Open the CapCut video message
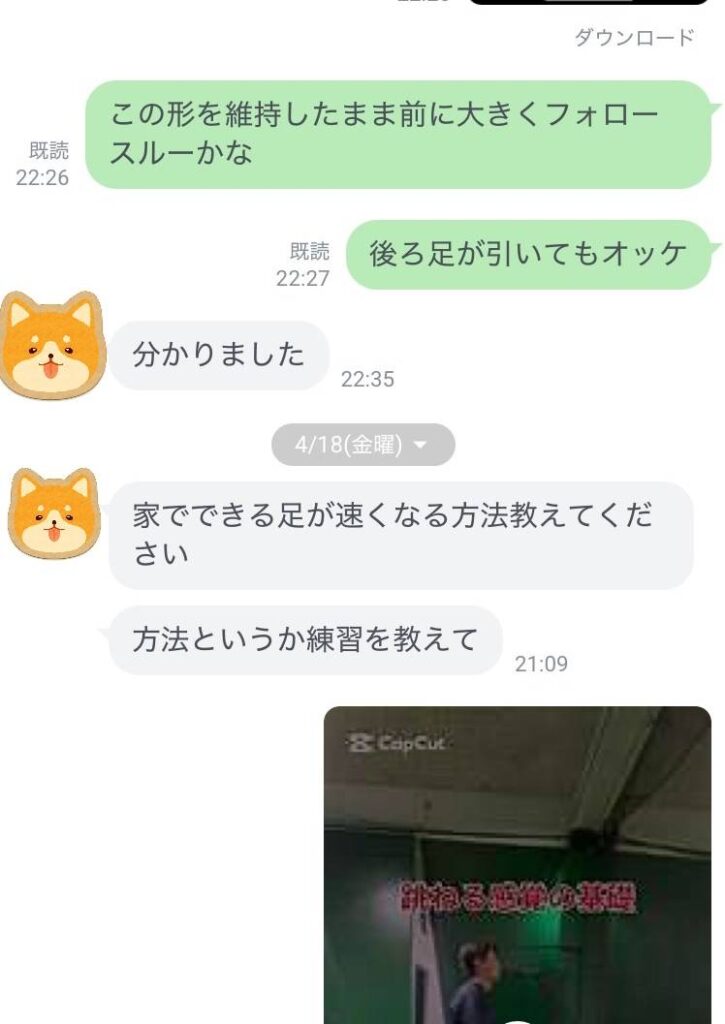 pyautogui.click(x=517, y=864)
